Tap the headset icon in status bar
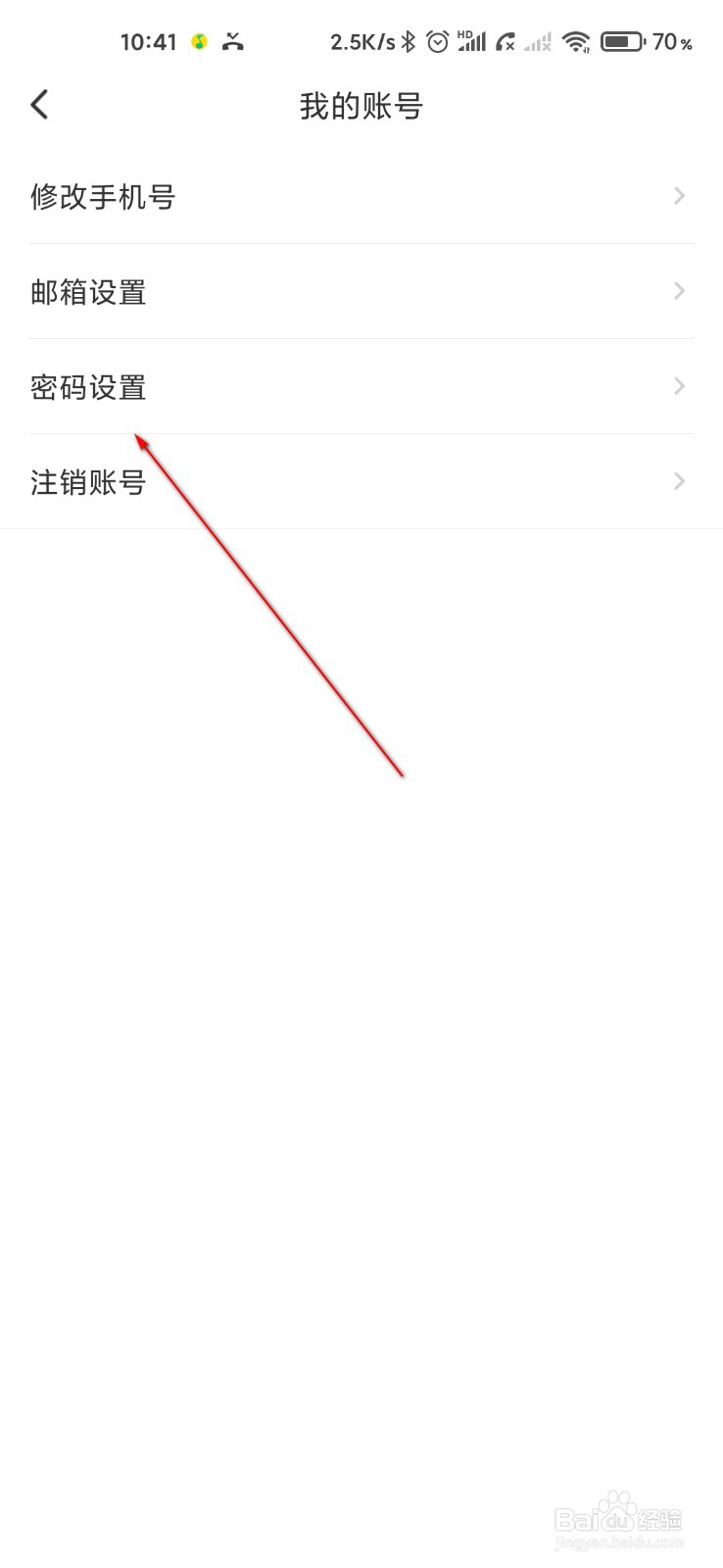Viewport: 723px width, 1568px height. (232, 41)
